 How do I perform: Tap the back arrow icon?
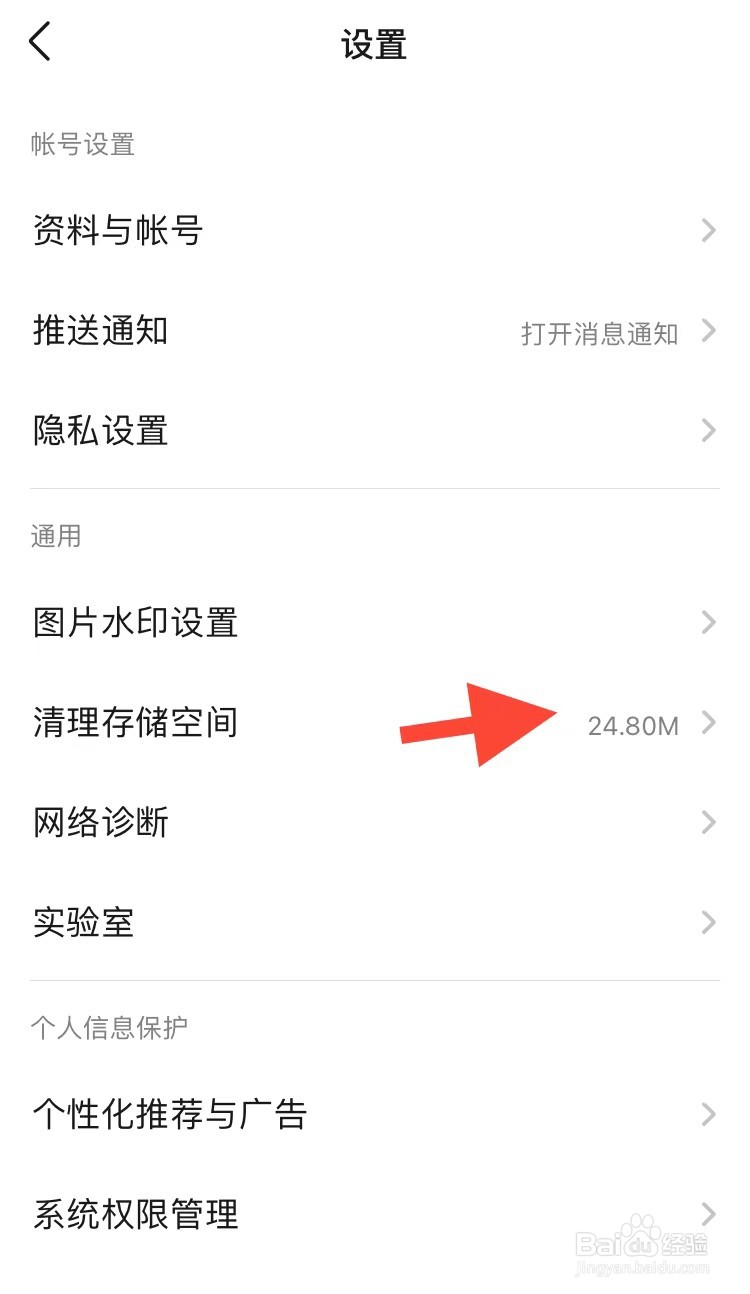37,43
